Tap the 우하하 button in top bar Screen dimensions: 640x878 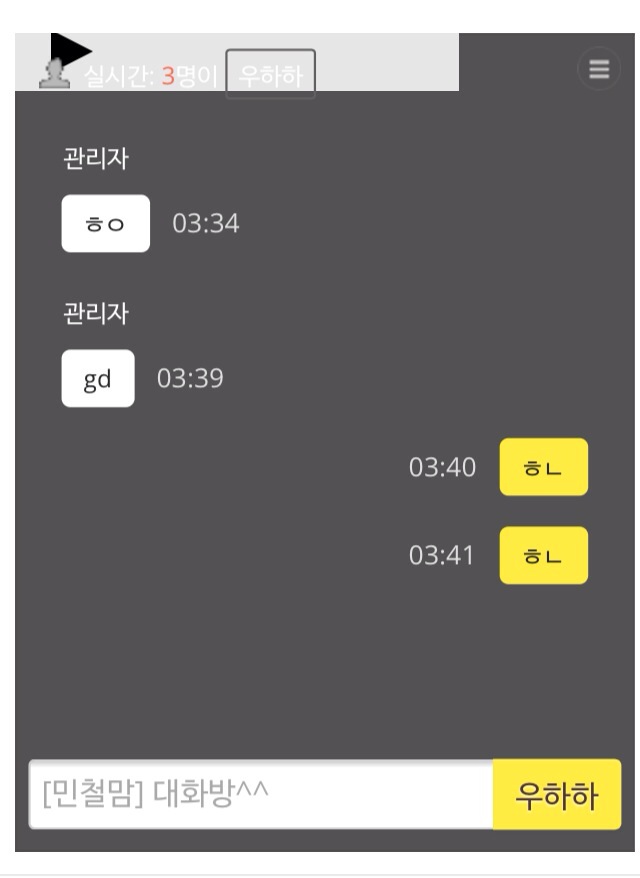[270, 75]
